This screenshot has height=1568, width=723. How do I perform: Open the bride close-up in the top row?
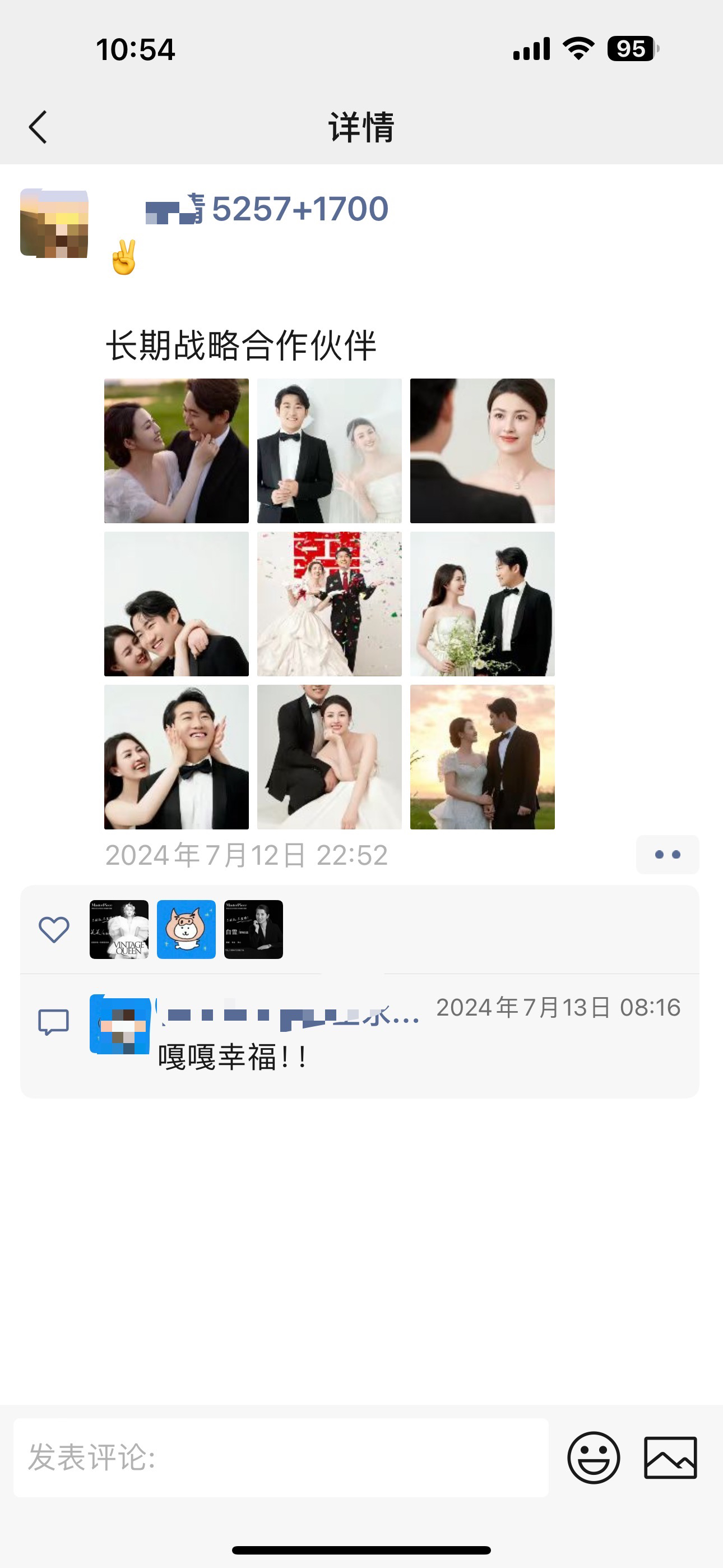coord(482,451)
